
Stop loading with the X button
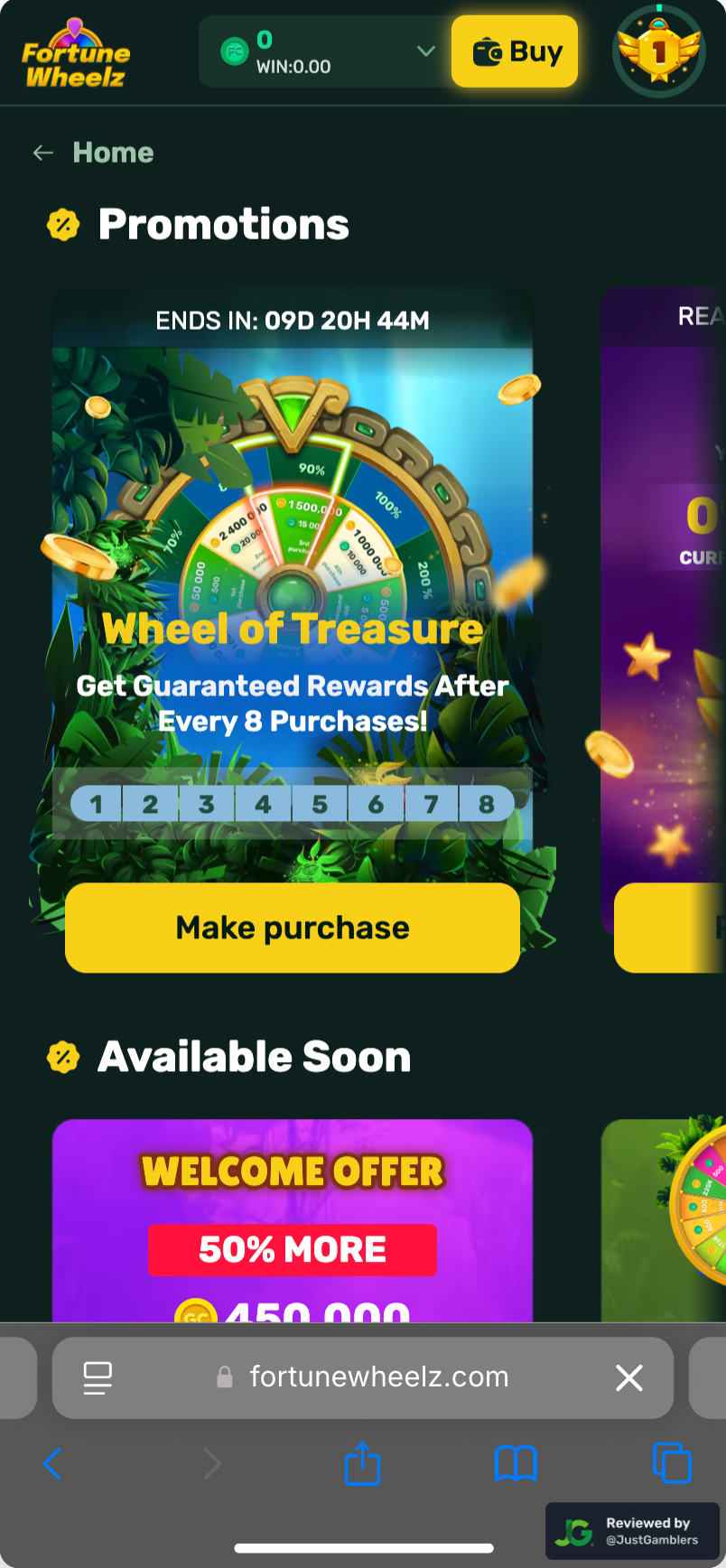(x=628, y=1377)
